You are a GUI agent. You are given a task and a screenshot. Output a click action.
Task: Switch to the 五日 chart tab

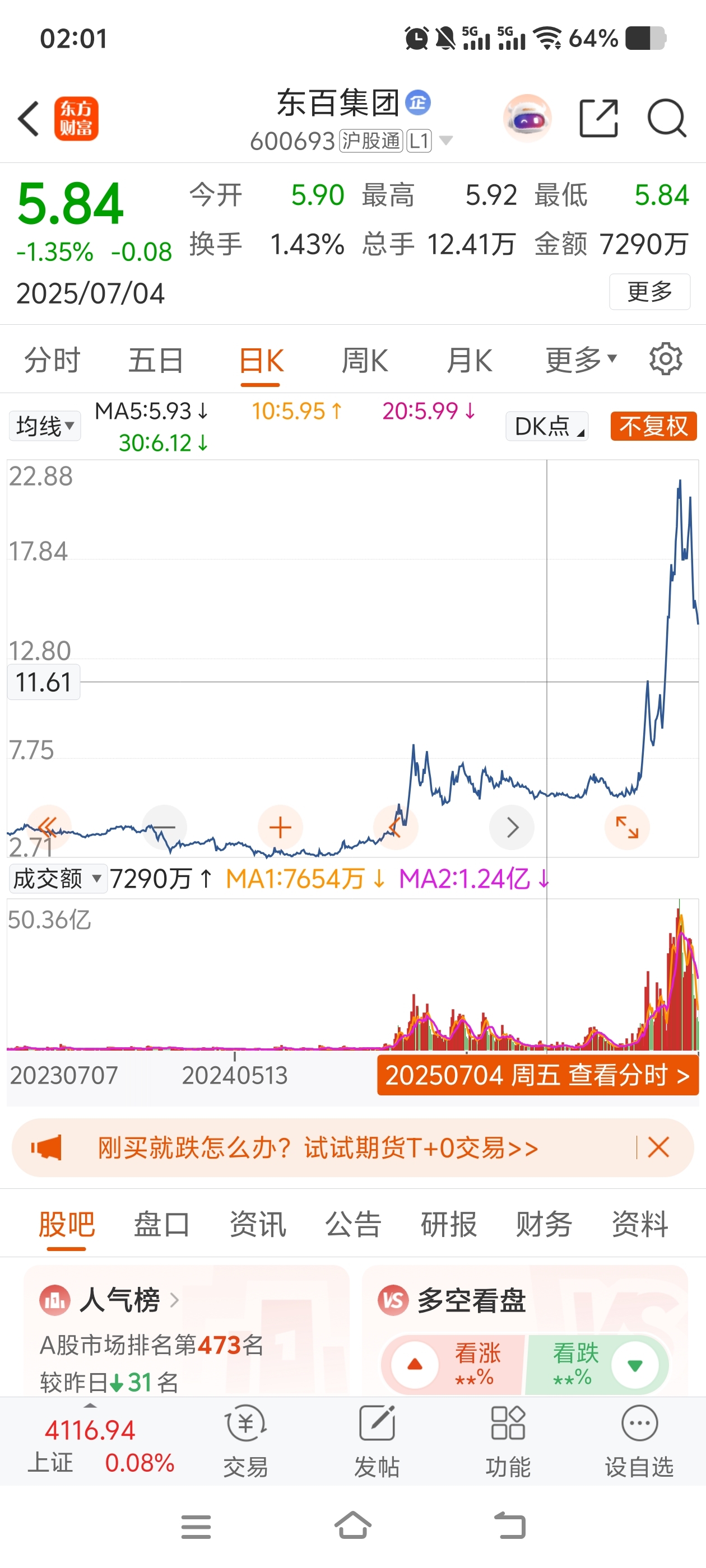point(155,360)
